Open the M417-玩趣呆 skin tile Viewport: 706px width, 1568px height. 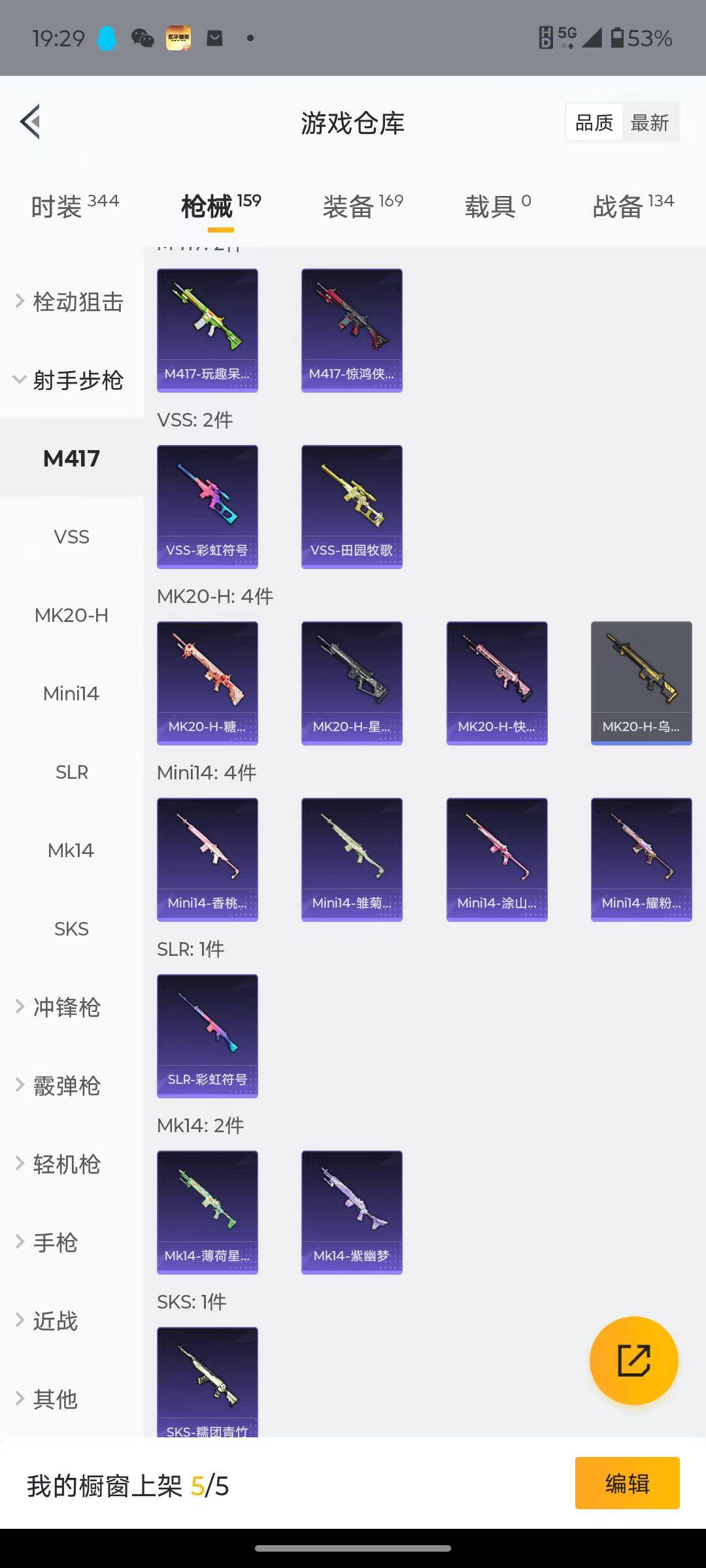pos(207,330)
